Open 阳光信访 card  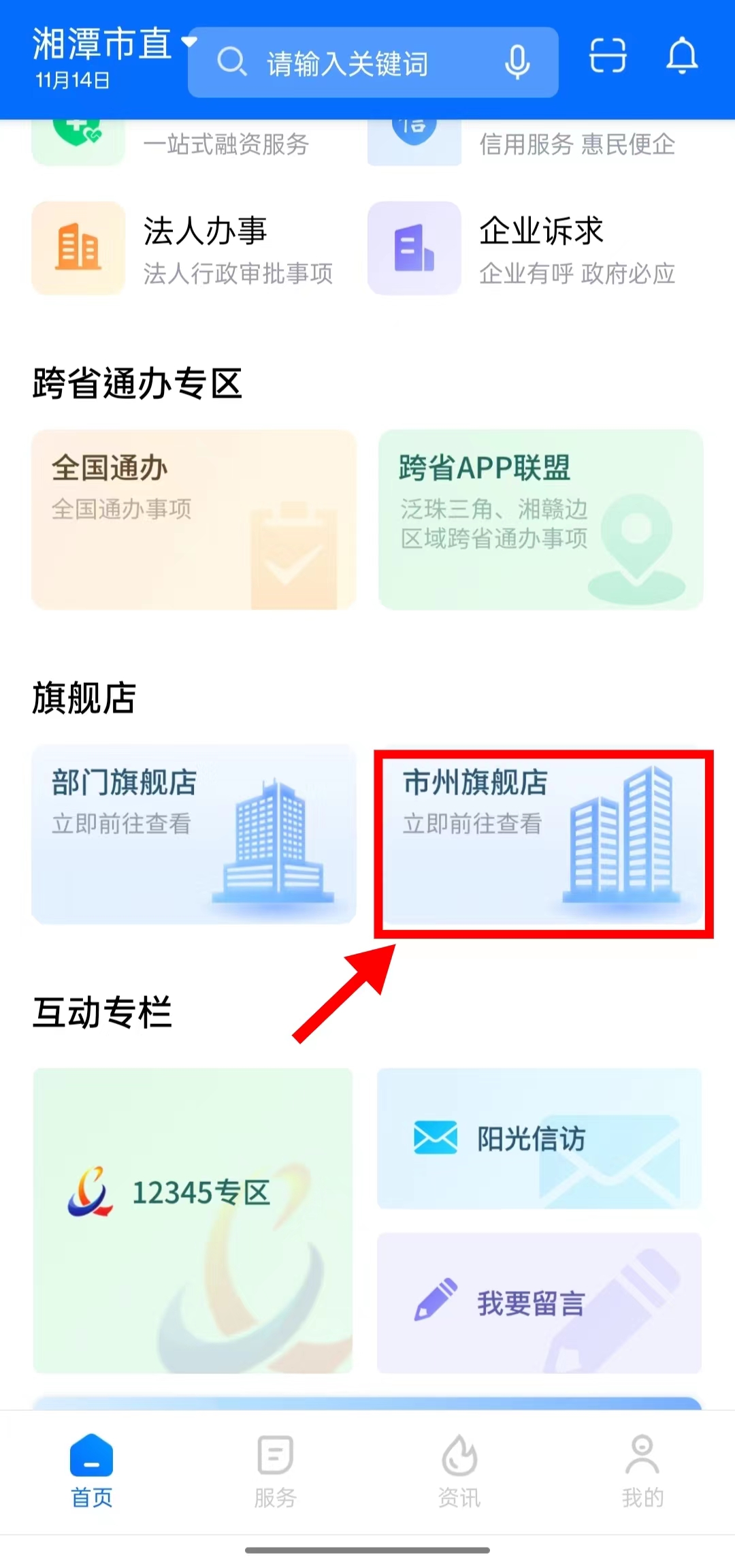click(x=540, y=1138)
